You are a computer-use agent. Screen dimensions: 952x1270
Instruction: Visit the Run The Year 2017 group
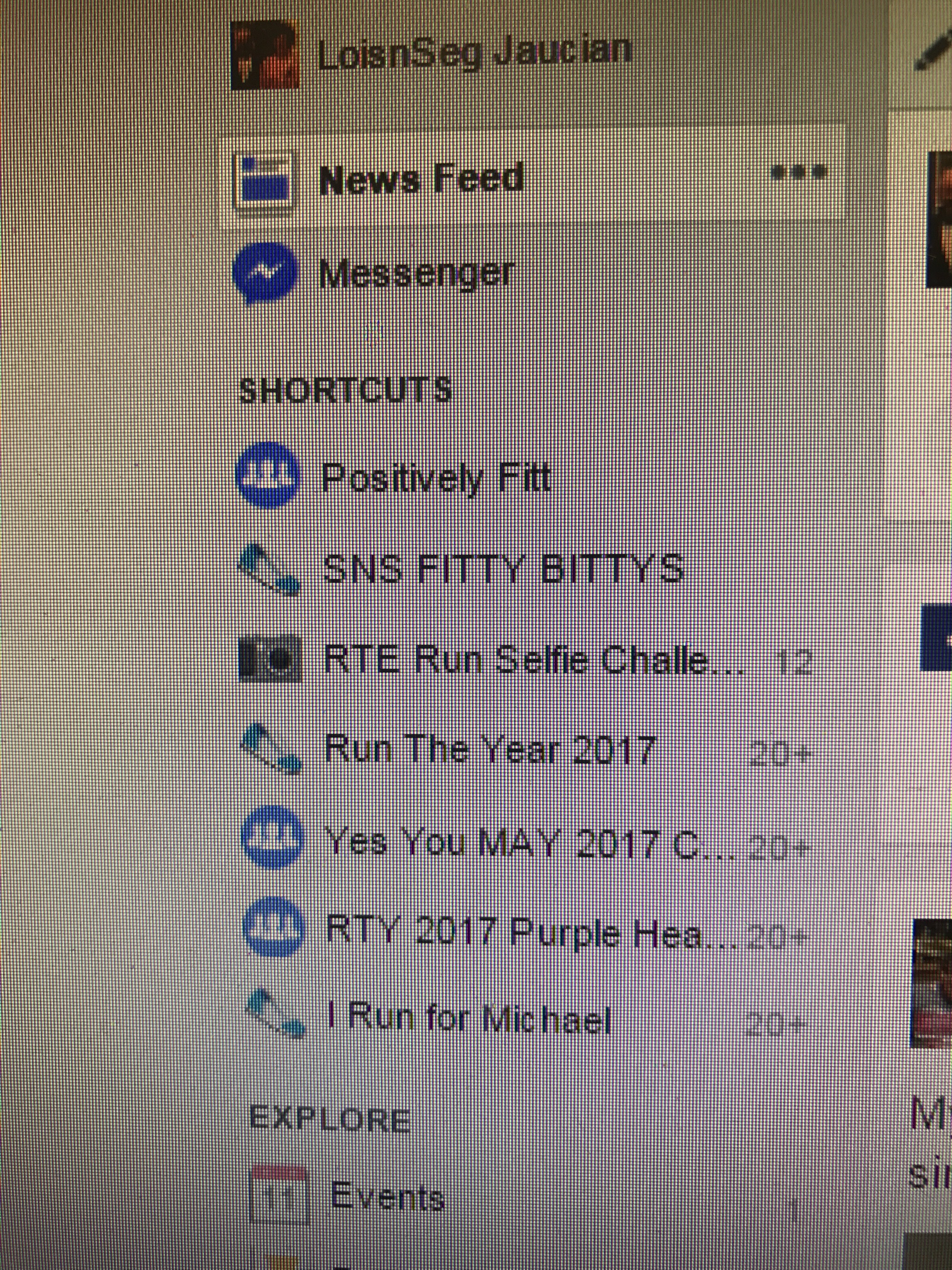(490, 750)
